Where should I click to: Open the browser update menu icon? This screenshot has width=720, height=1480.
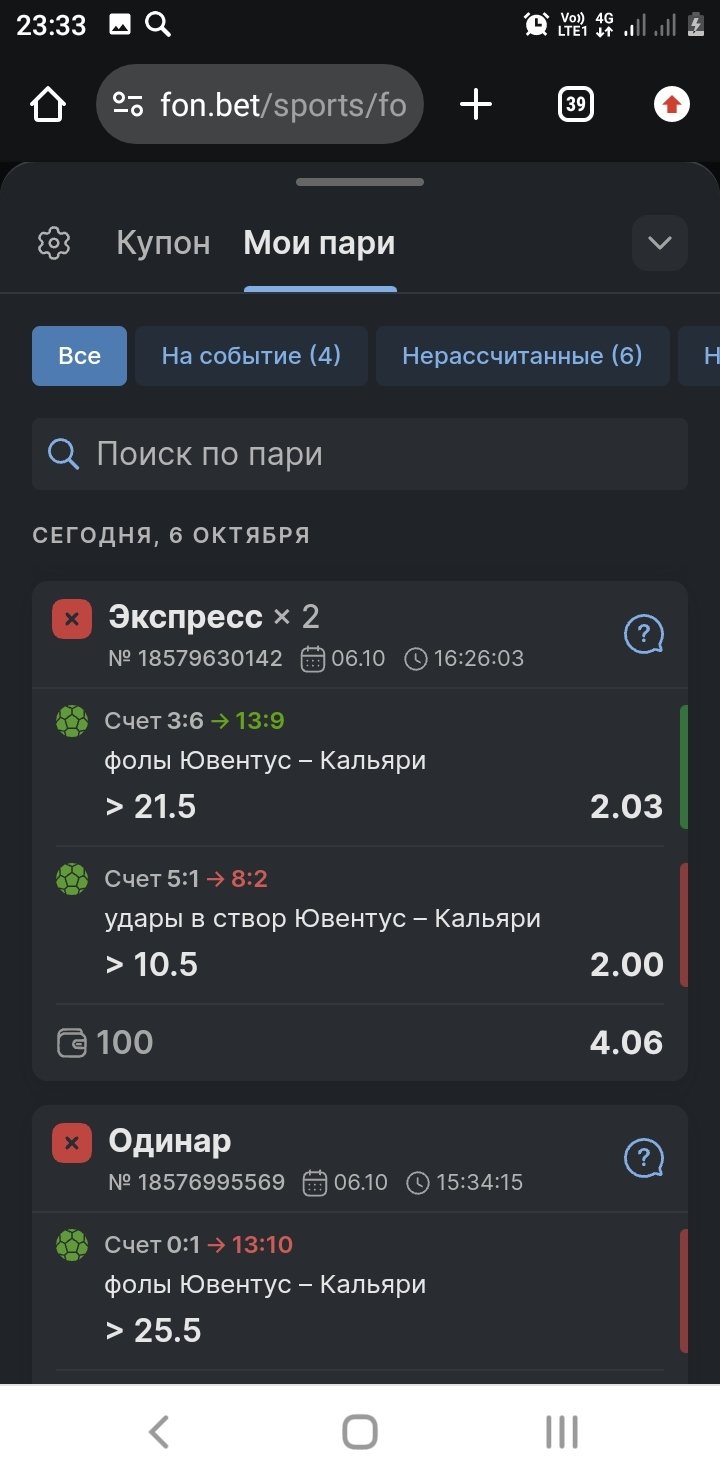pos(671,104)
